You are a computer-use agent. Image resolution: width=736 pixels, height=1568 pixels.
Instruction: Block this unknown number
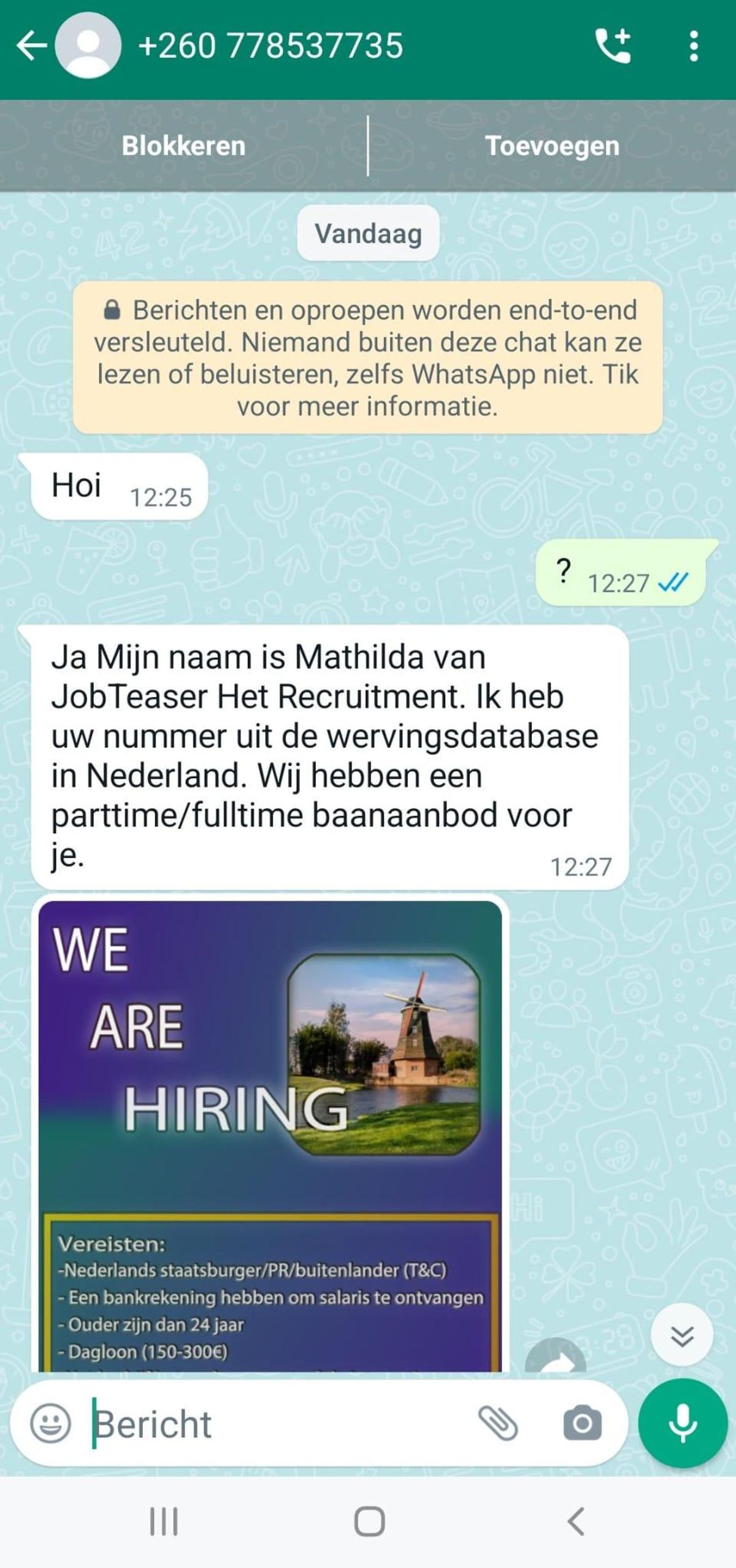point(183,146)
